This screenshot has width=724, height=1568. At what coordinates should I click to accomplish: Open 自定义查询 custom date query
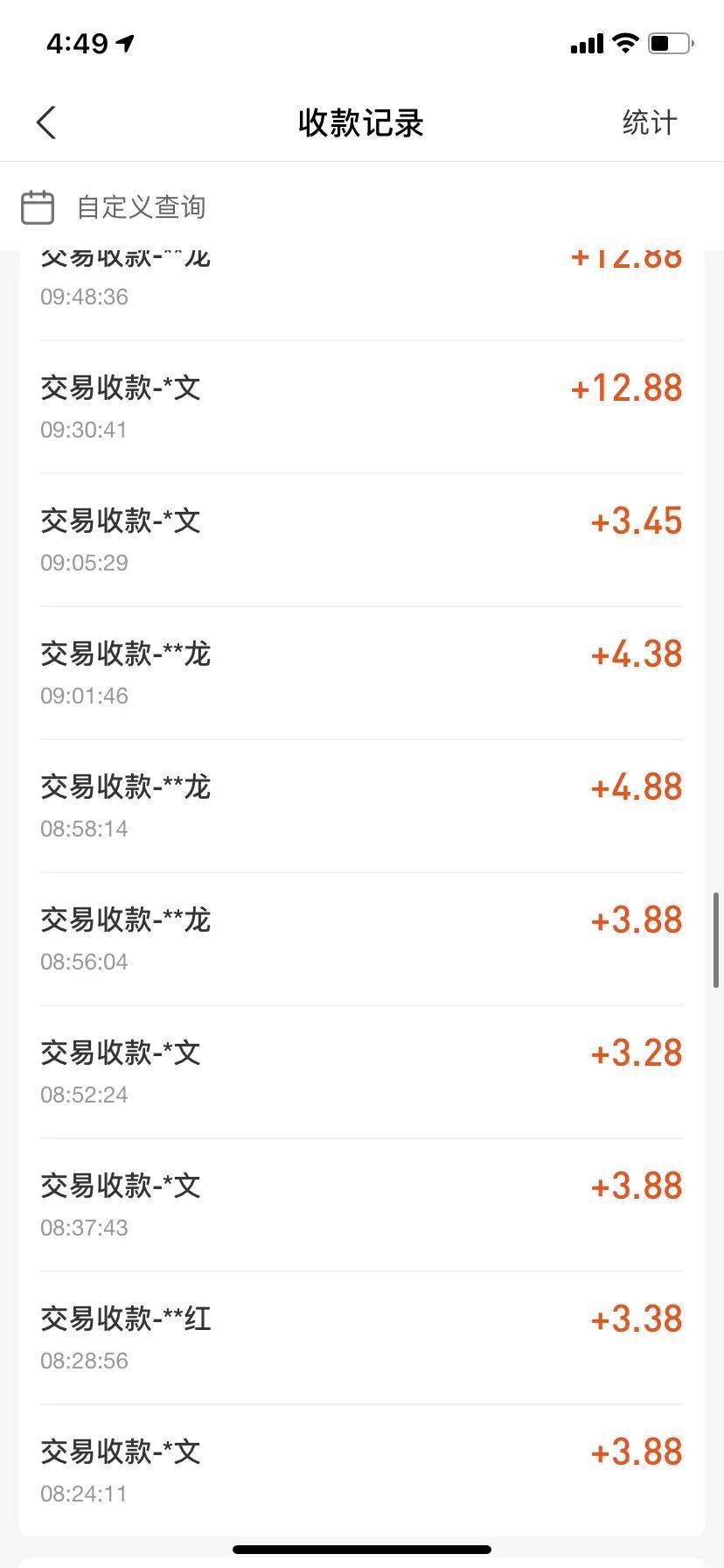[x=140, y=207]
